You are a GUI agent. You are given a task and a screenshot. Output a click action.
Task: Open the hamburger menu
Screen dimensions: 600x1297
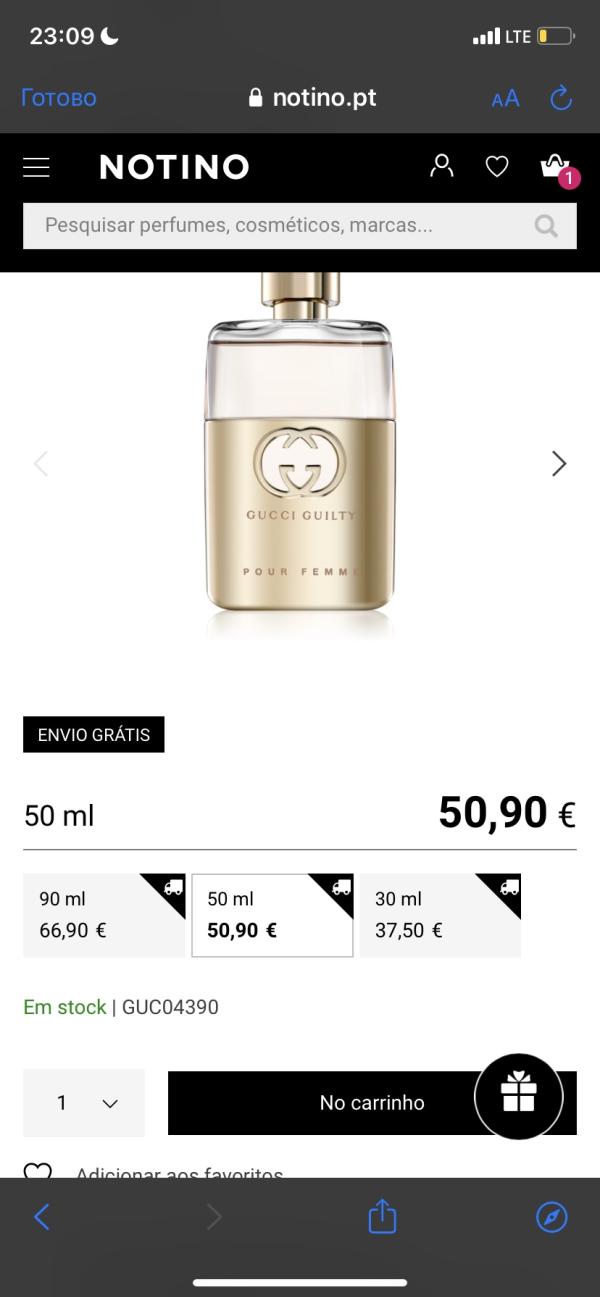[x=36, y=167]
